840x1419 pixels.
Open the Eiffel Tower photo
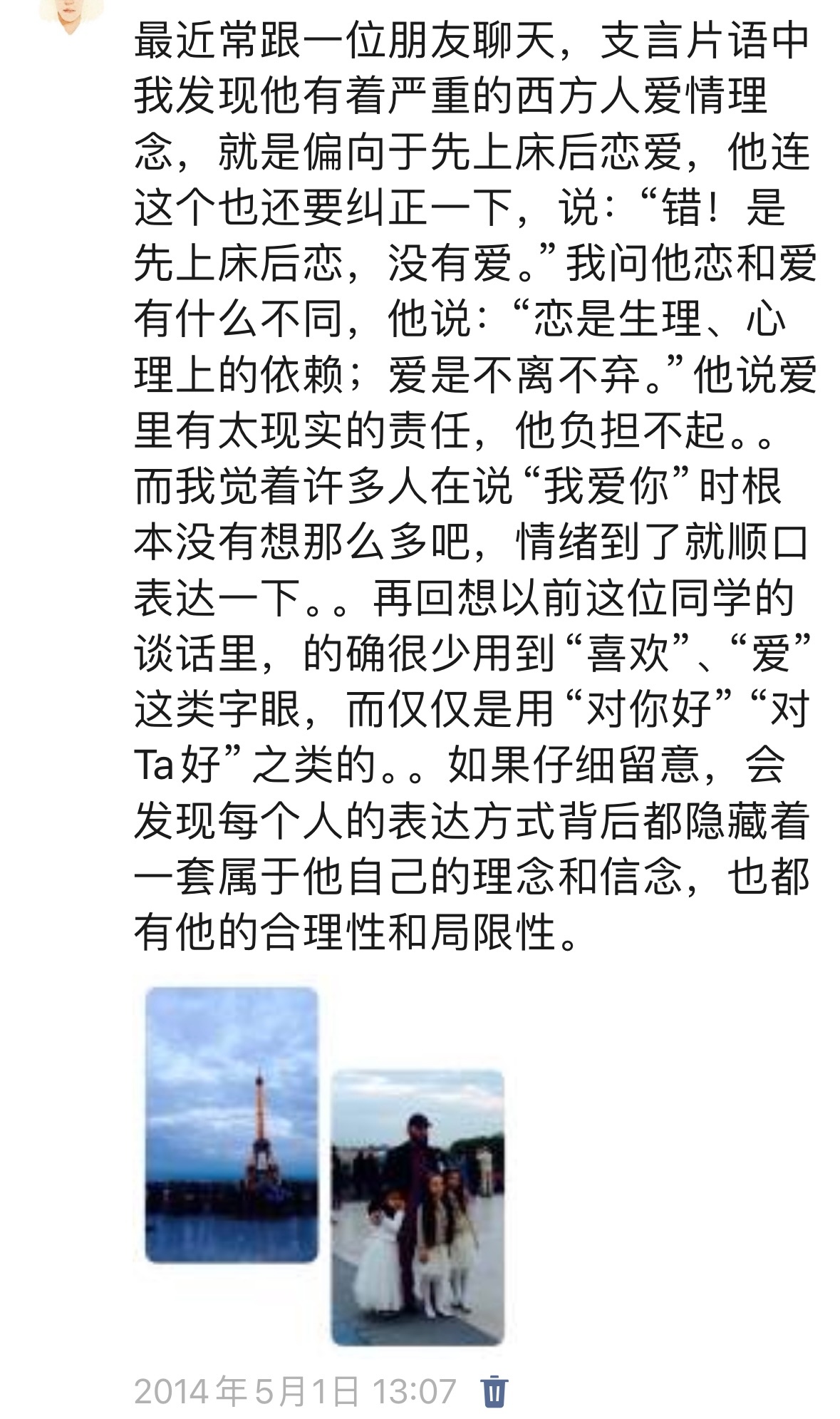click(x=232, y=1125)
